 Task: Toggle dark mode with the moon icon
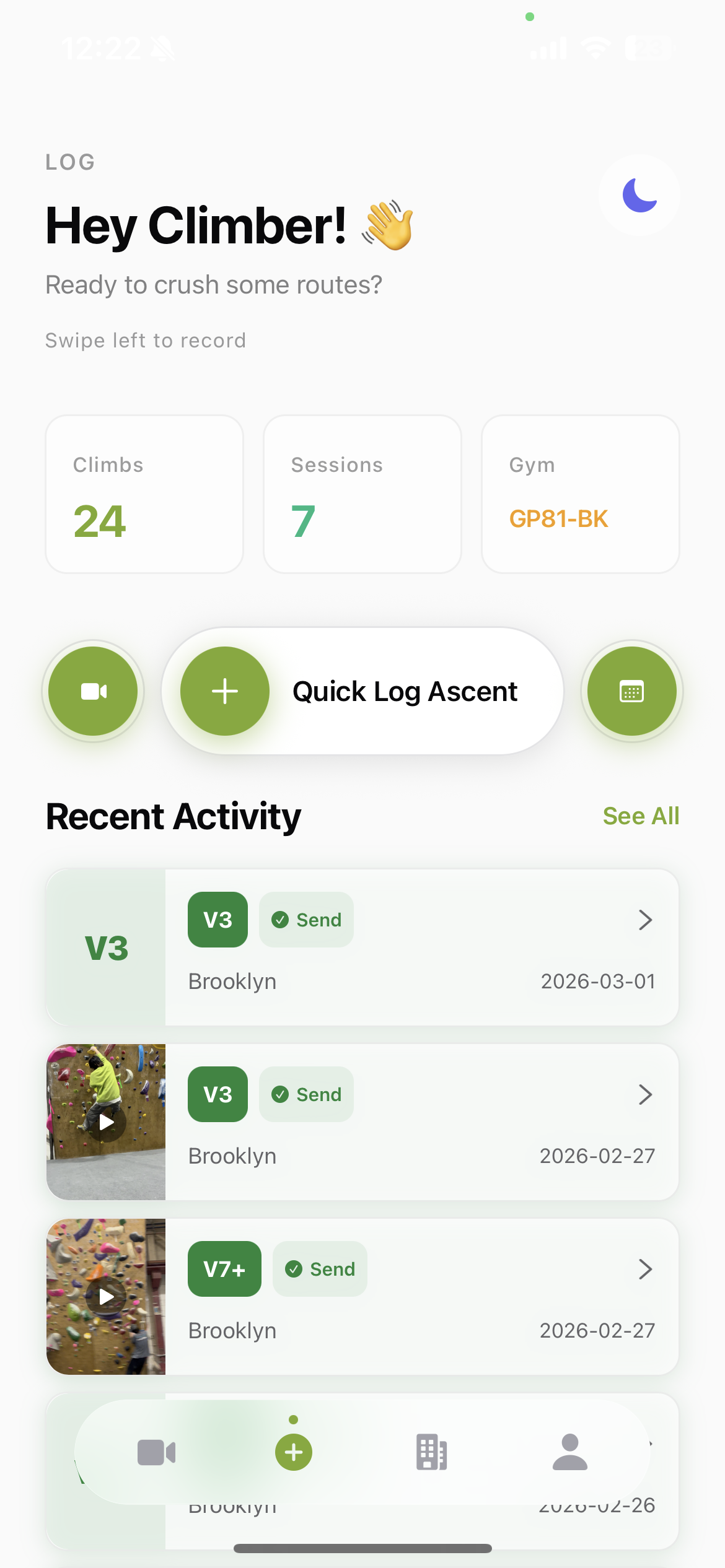click(639, 195)
